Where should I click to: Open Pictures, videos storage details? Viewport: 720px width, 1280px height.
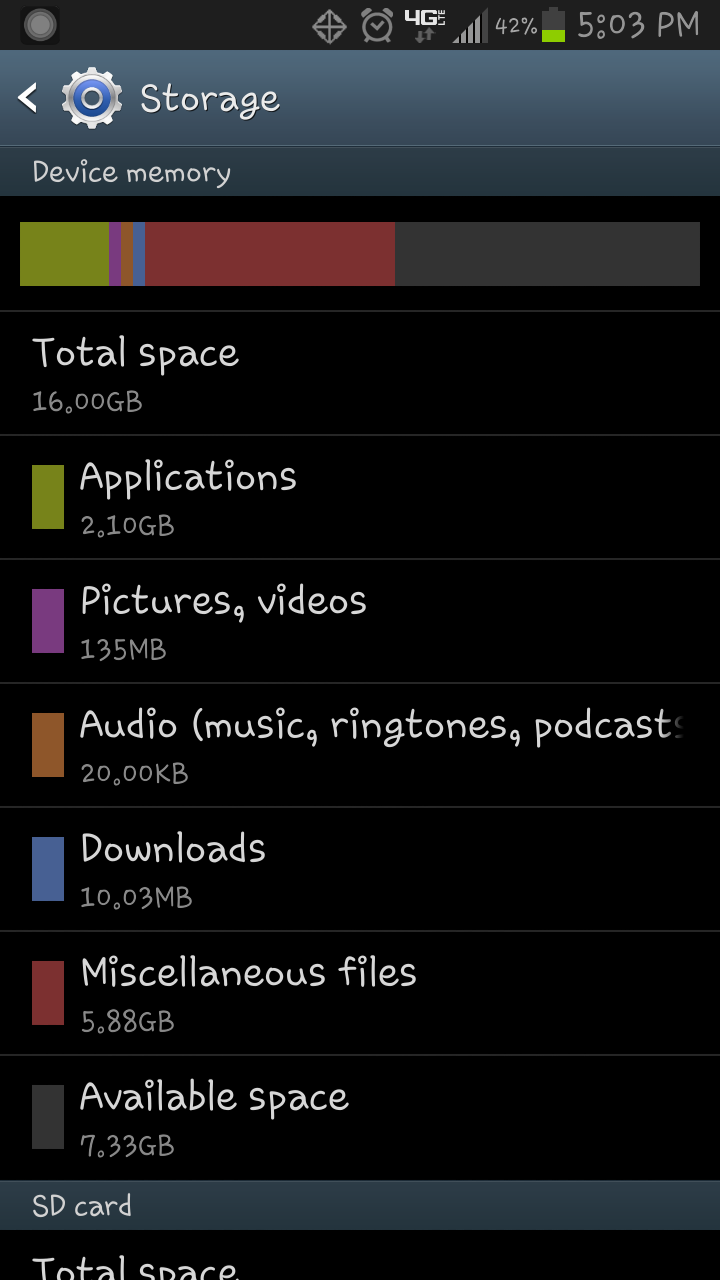tap(360, 621)
